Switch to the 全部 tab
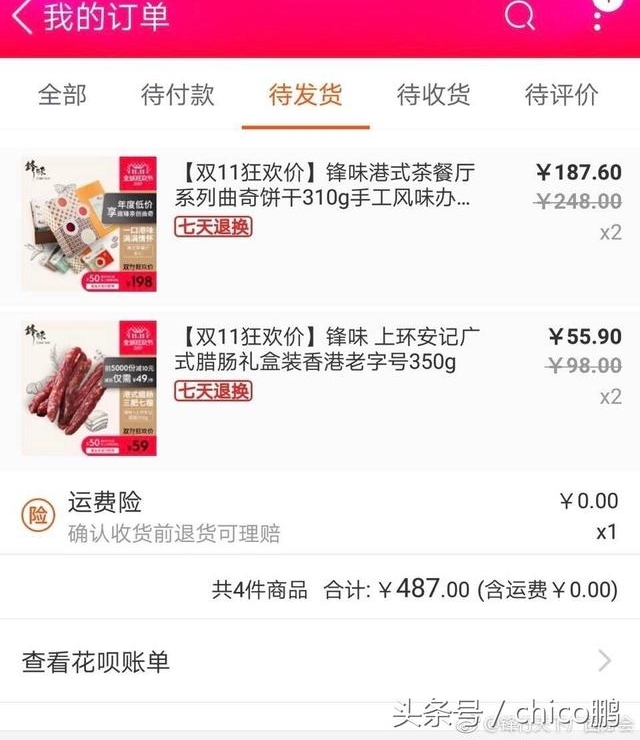Viewport: 640px width, 740px height. pyautogui.click(x=62, y=95)
